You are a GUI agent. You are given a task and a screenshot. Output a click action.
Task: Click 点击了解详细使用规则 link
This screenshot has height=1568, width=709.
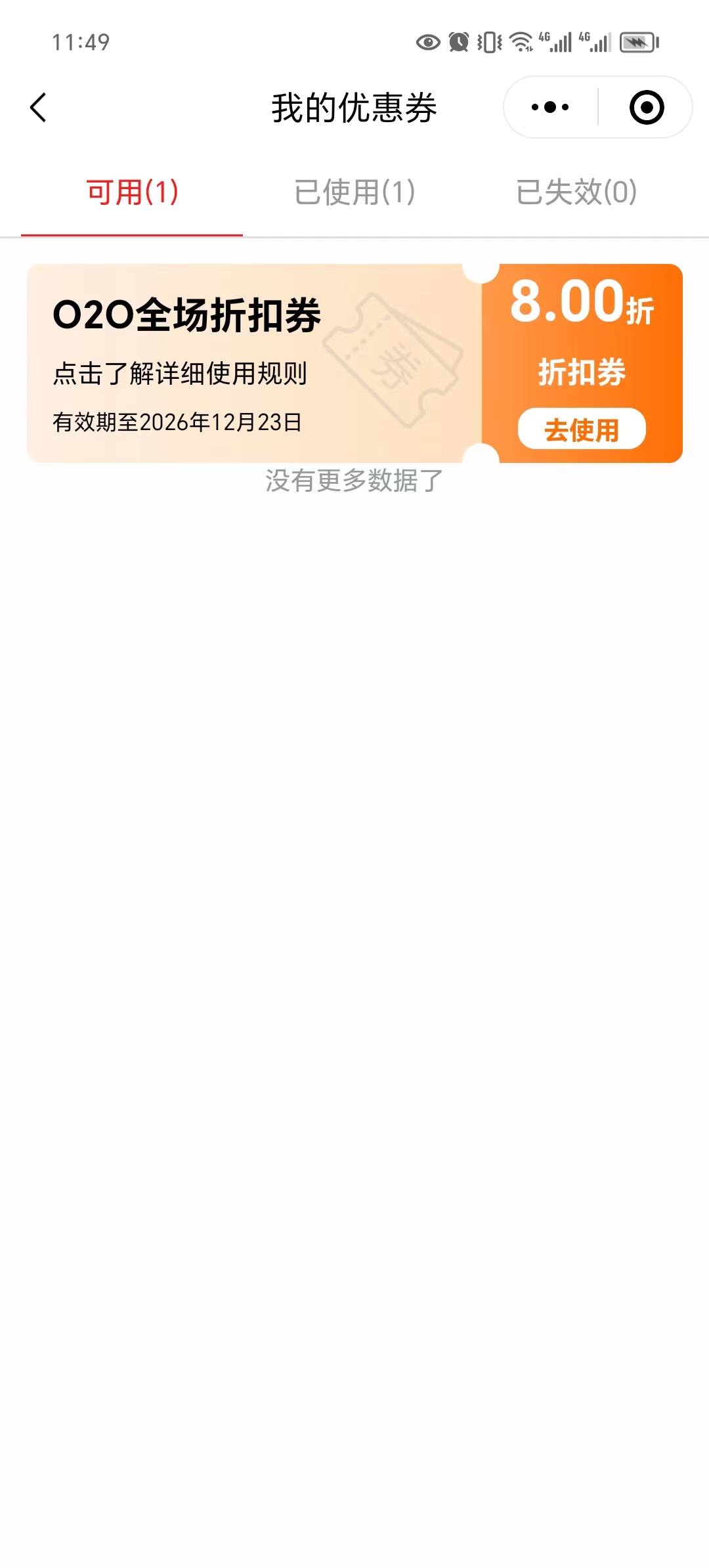pyautogui.click(x=181, y=372)
